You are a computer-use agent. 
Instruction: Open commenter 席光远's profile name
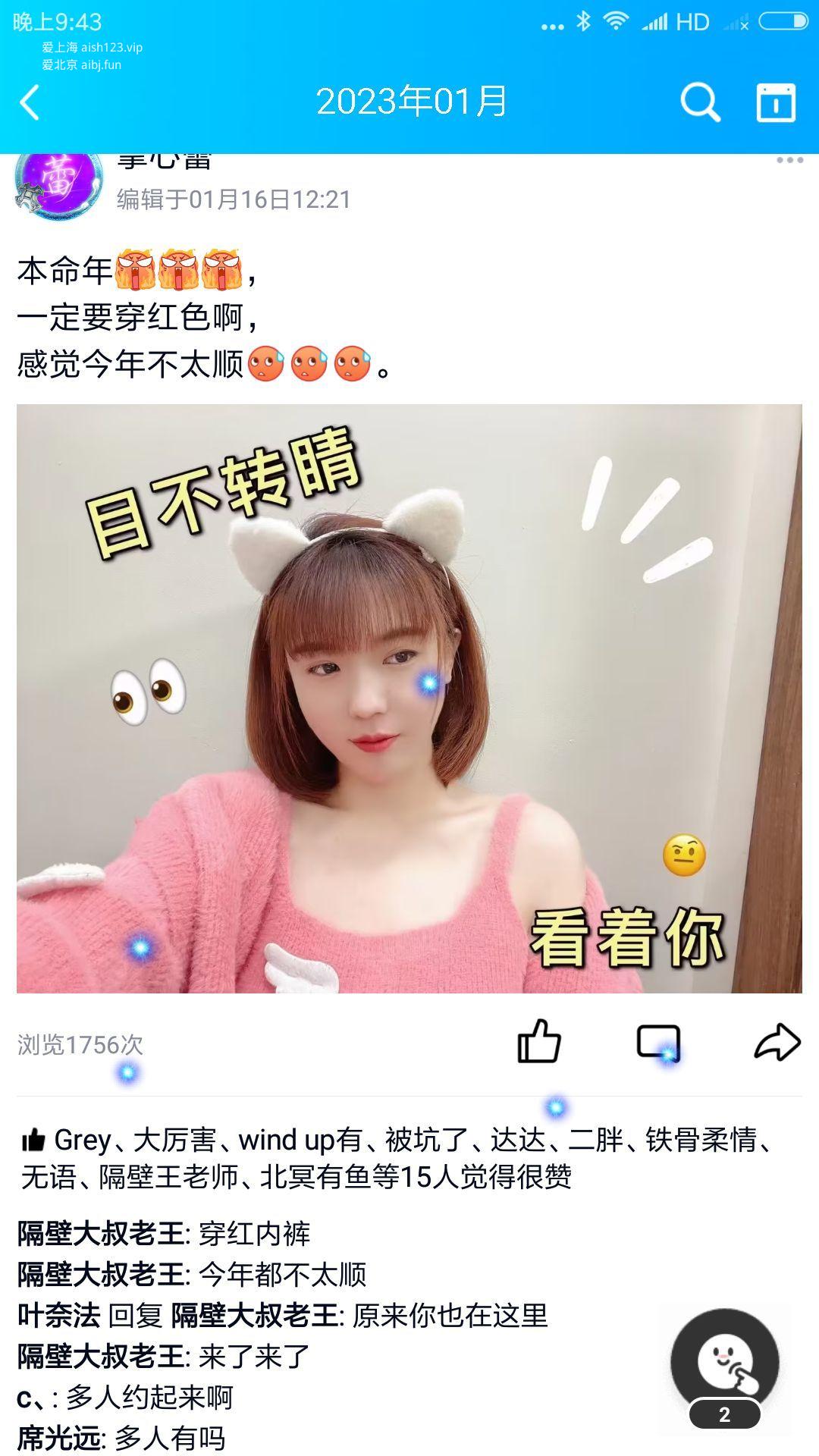[x=58, y=1439]
